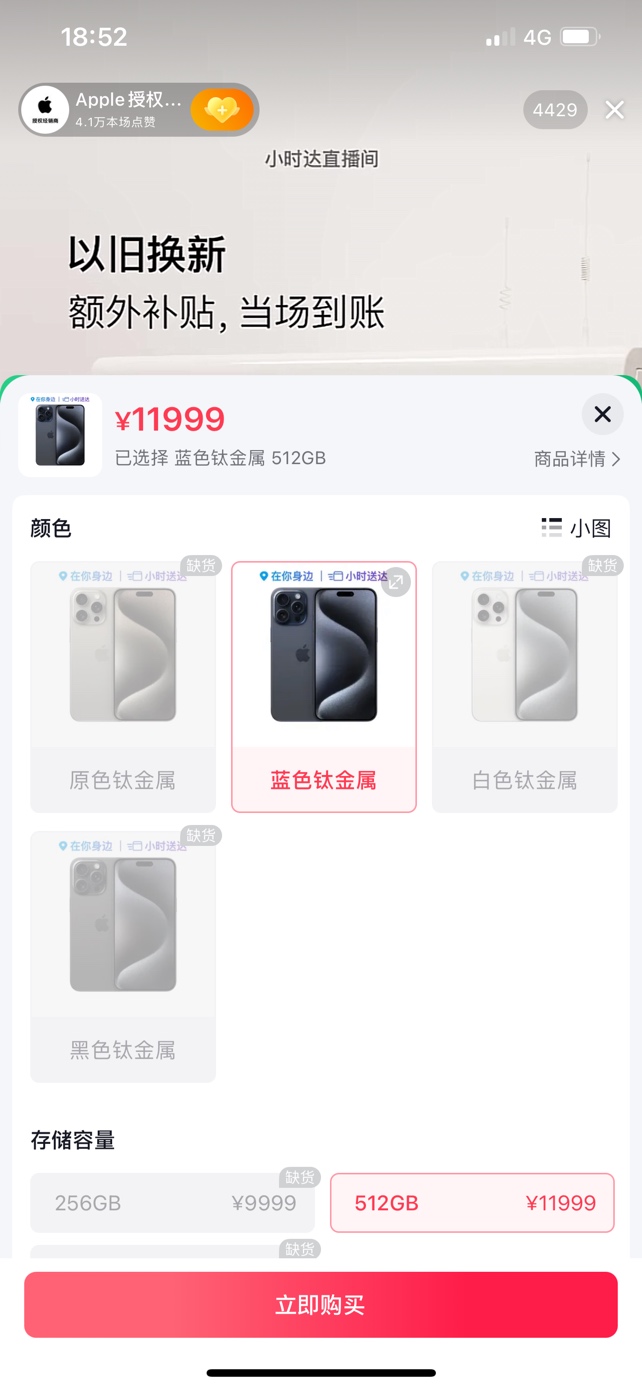
Task: Choose 512GB storage capacity
Action: tap(472, 1202)
